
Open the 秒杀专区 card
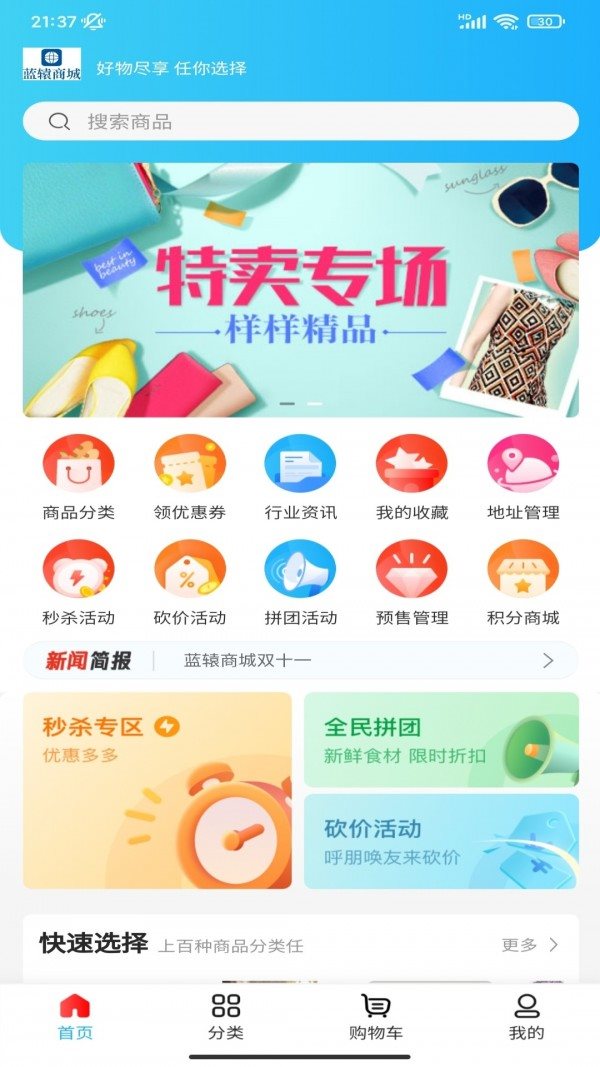[158, 790]
